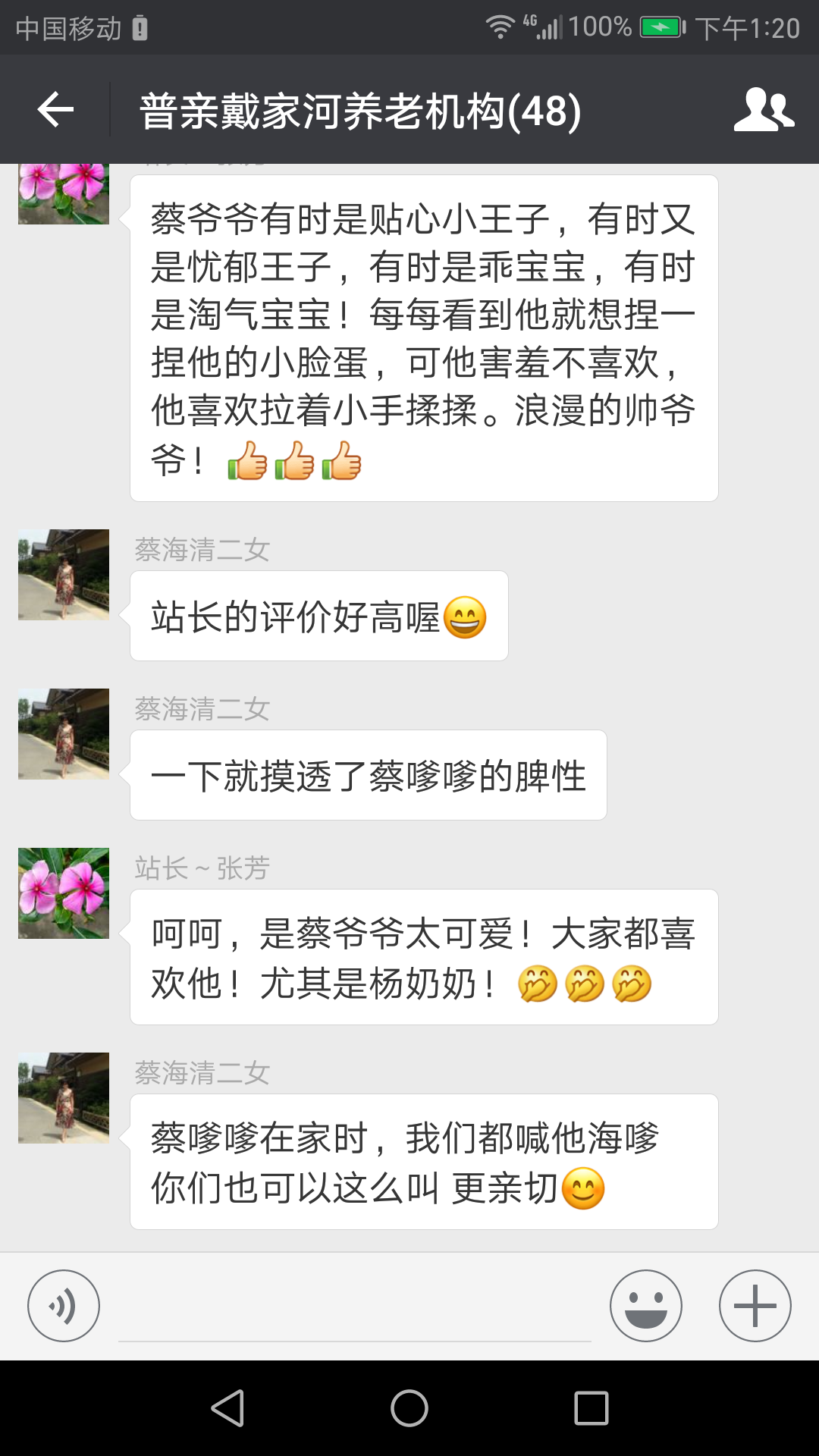
Task: Tap the system home button
Action: click(x=409, y=1408)
